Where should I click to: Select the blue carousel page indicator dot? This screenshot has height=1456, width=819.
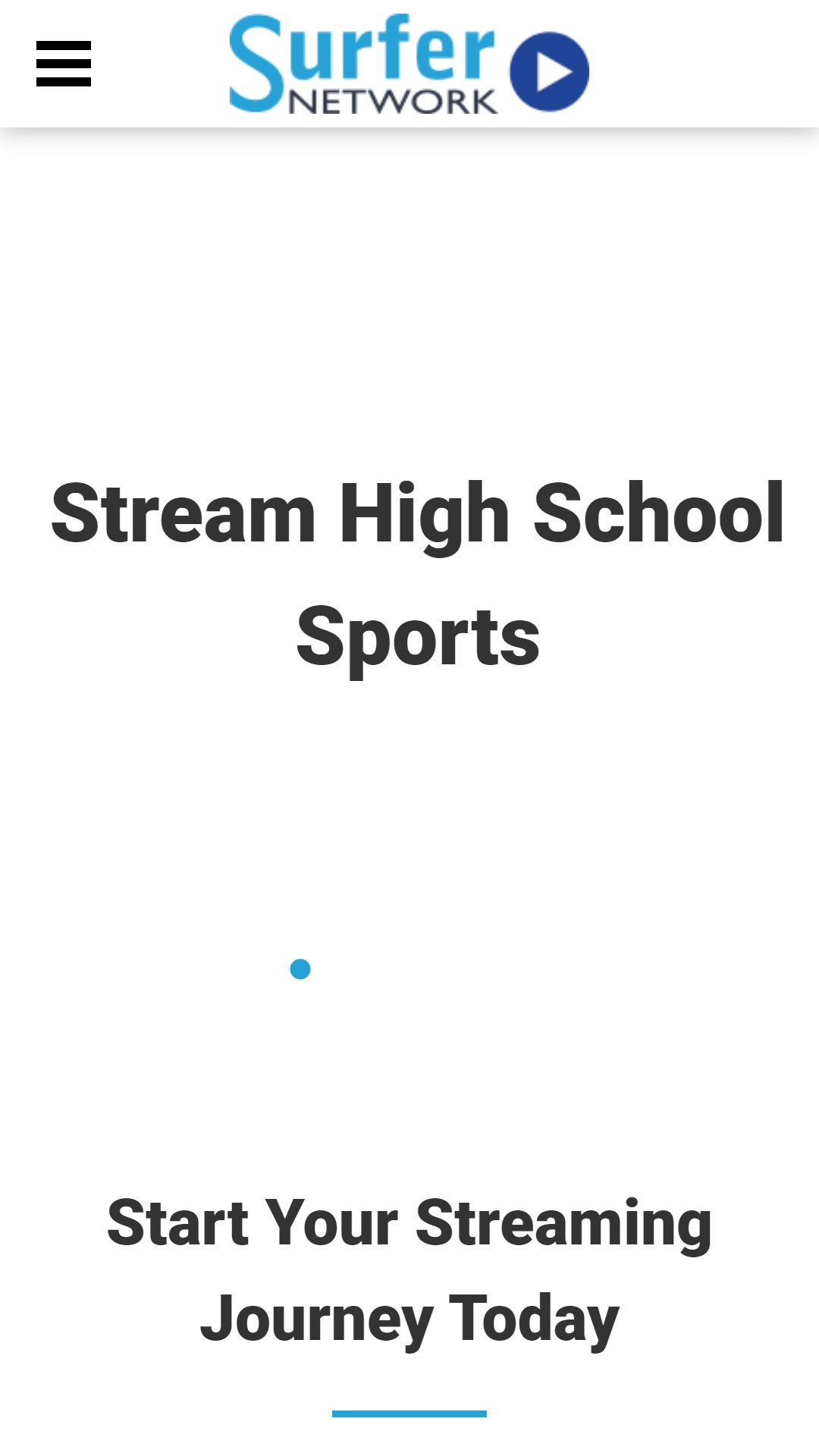[300, 969]
